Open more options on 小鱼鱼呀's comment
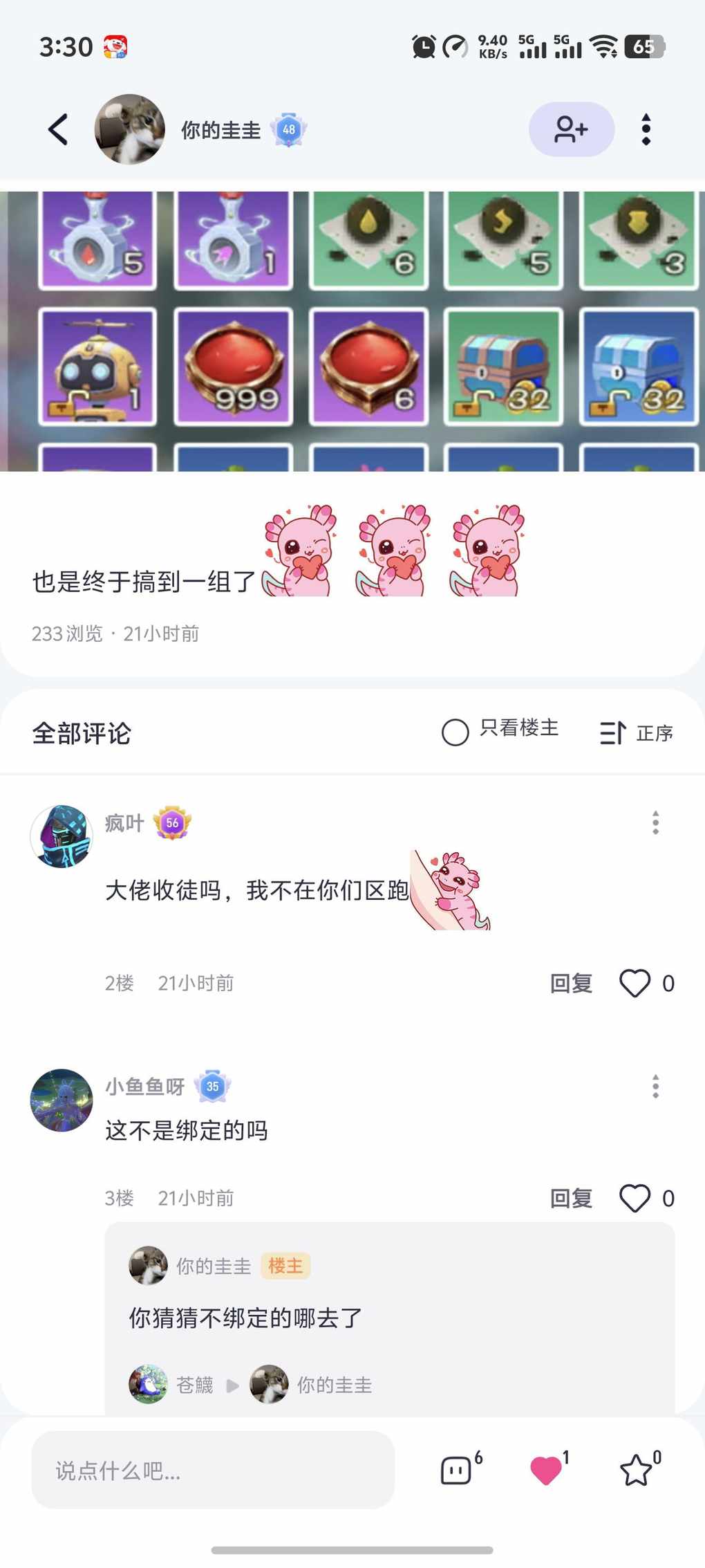 coord(655,1087)
